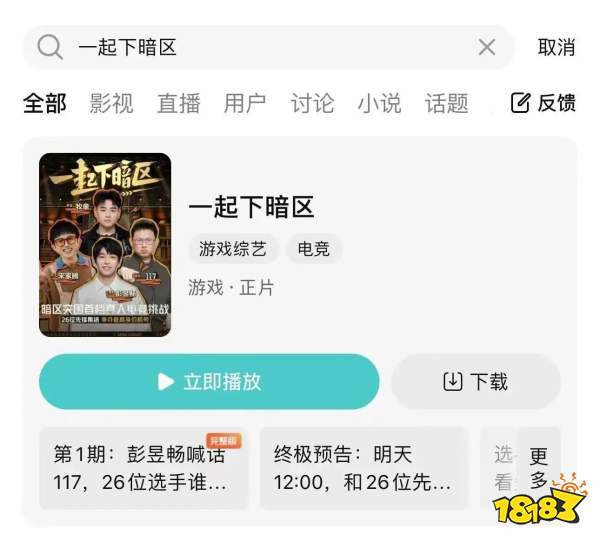Image resolution: width=600 pixels, height=541 pixels.
Task: Open episode 第1期：彭昱畅喊话117
Action: pyautogui.click(x=140, y=468)
